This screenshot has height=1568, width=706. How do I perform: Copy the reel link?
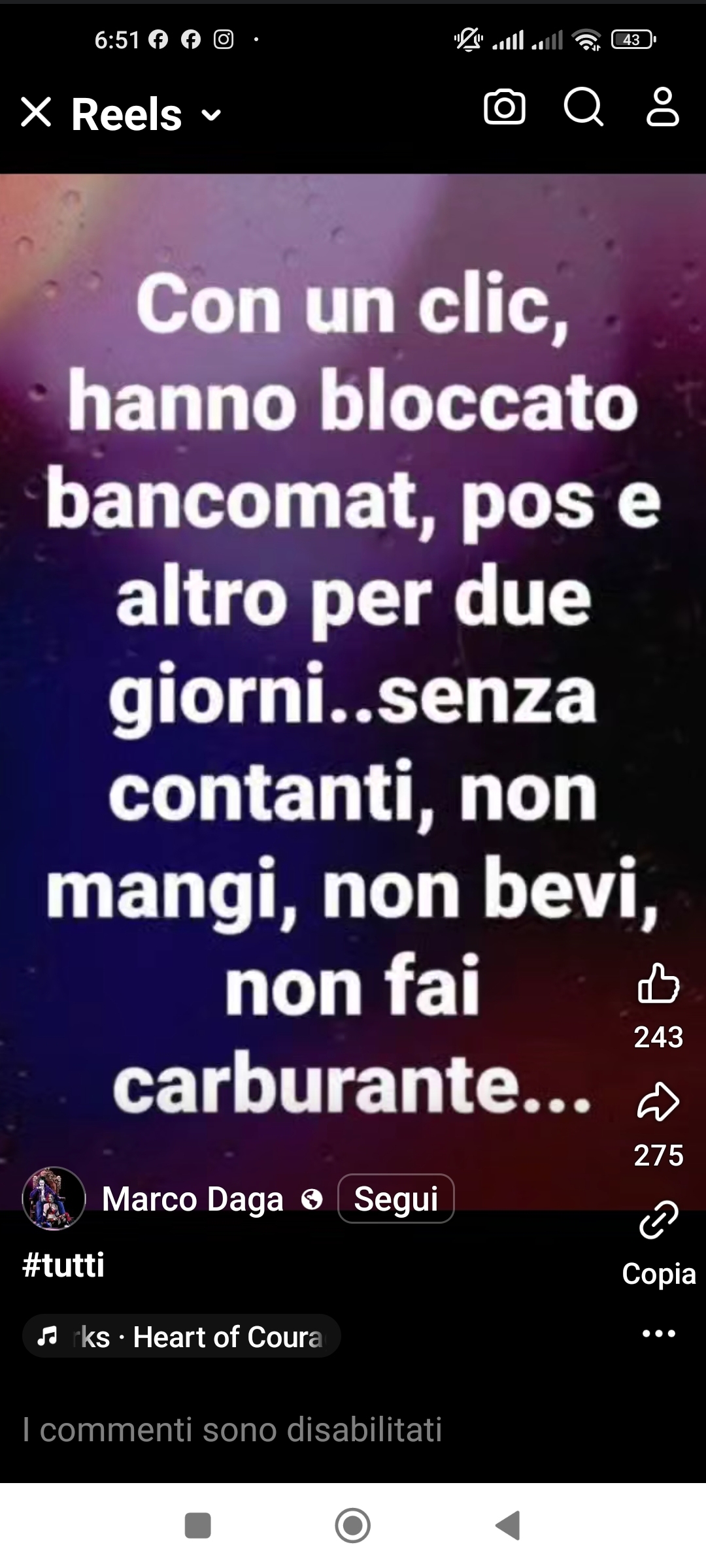(x=658, y=1220)
